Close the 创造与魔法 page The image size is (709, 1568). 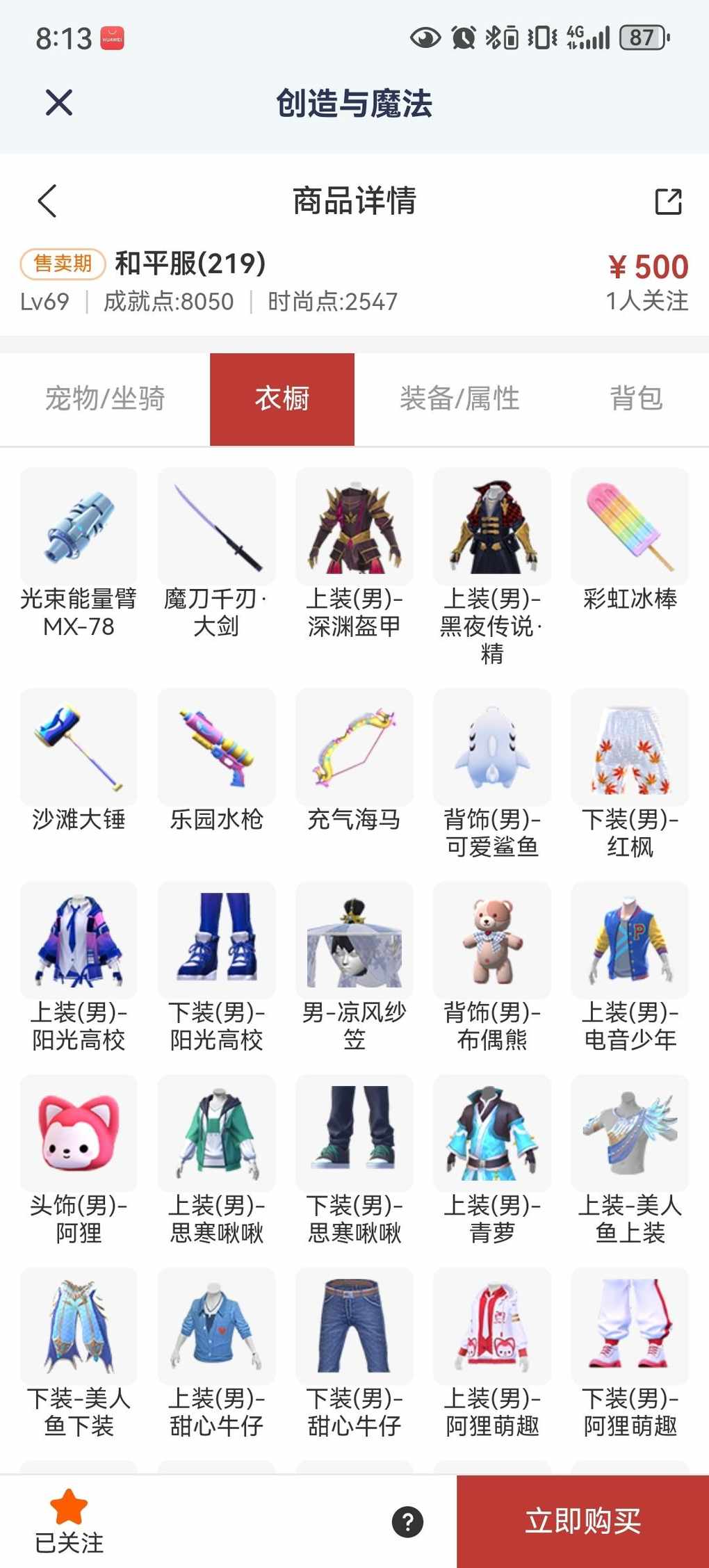click(59, 103)
